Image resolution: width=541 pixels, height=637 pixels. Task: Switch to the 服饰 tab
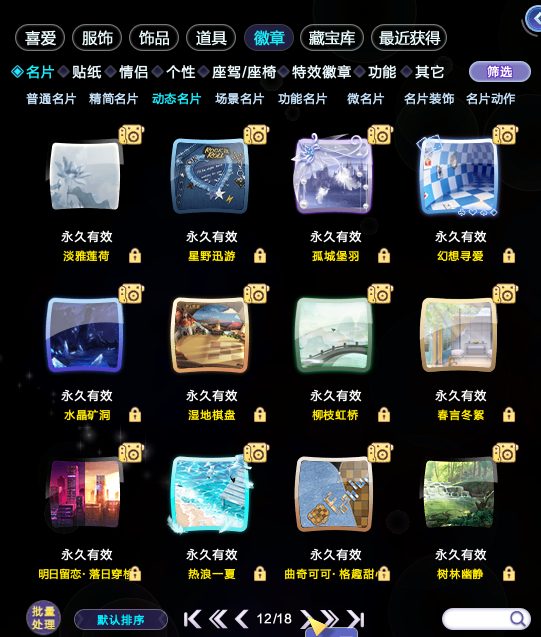point(97,38)
